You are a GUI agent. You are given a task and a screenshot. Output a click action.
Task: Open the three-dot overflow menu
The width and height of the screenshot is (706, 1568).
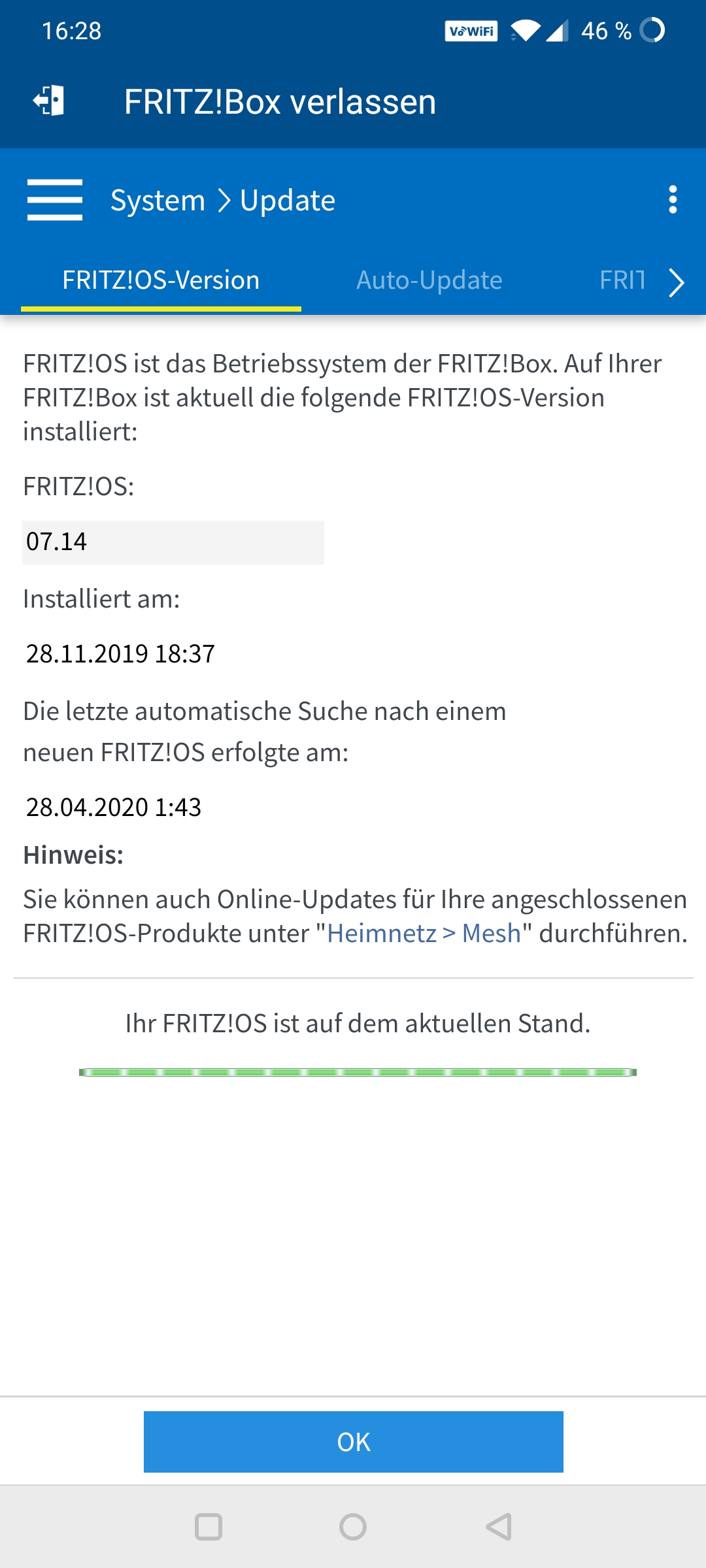(x=673, y=200)
